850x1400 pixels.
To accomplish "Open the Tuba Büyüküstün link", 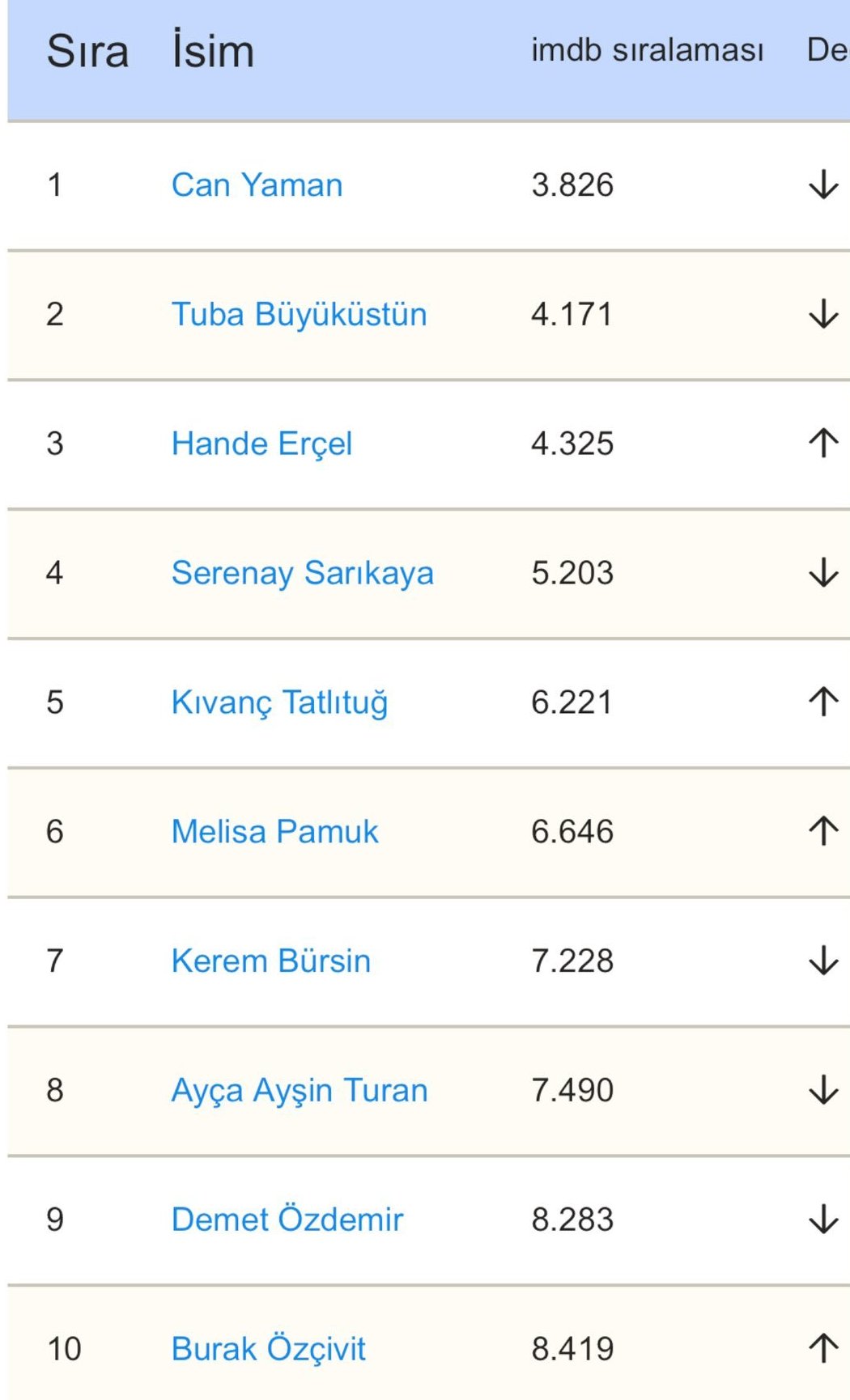I will tap(299, 315).
